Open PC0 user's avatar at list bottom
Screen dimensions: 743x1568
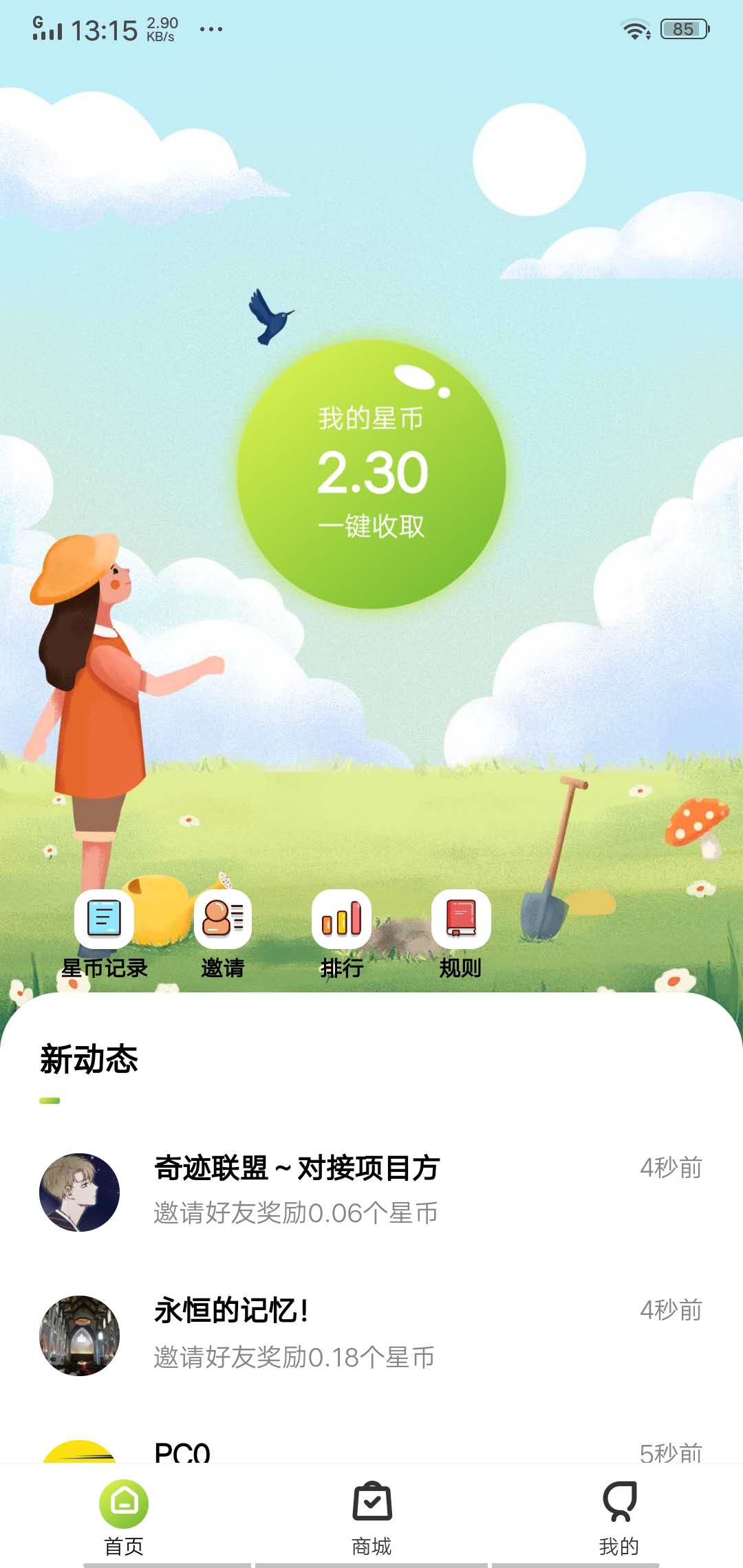coord(79,1473)
